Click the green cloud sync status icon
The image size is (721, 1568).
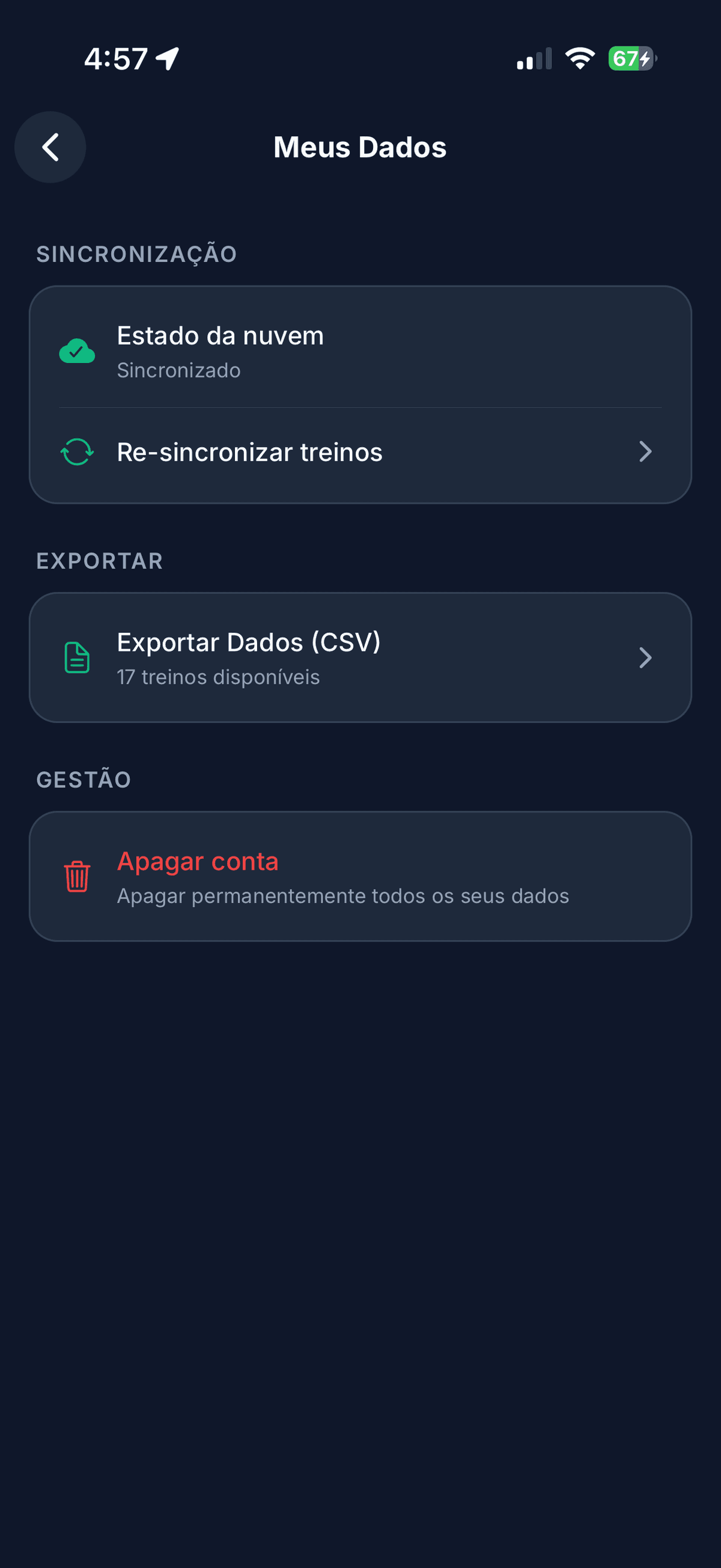[78, 351]
